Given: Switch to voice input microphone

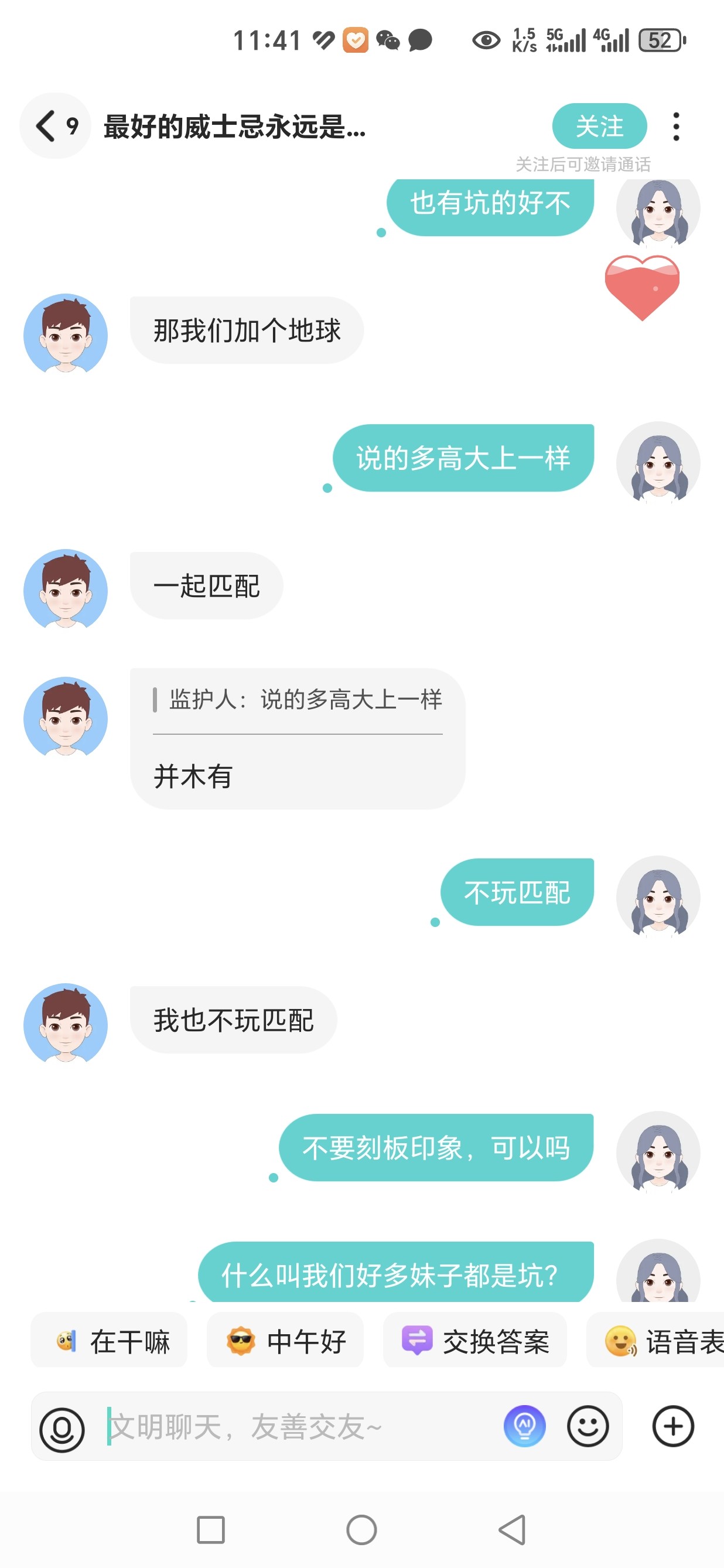Looking at the screenshot, I should [x=62, y=1429].
